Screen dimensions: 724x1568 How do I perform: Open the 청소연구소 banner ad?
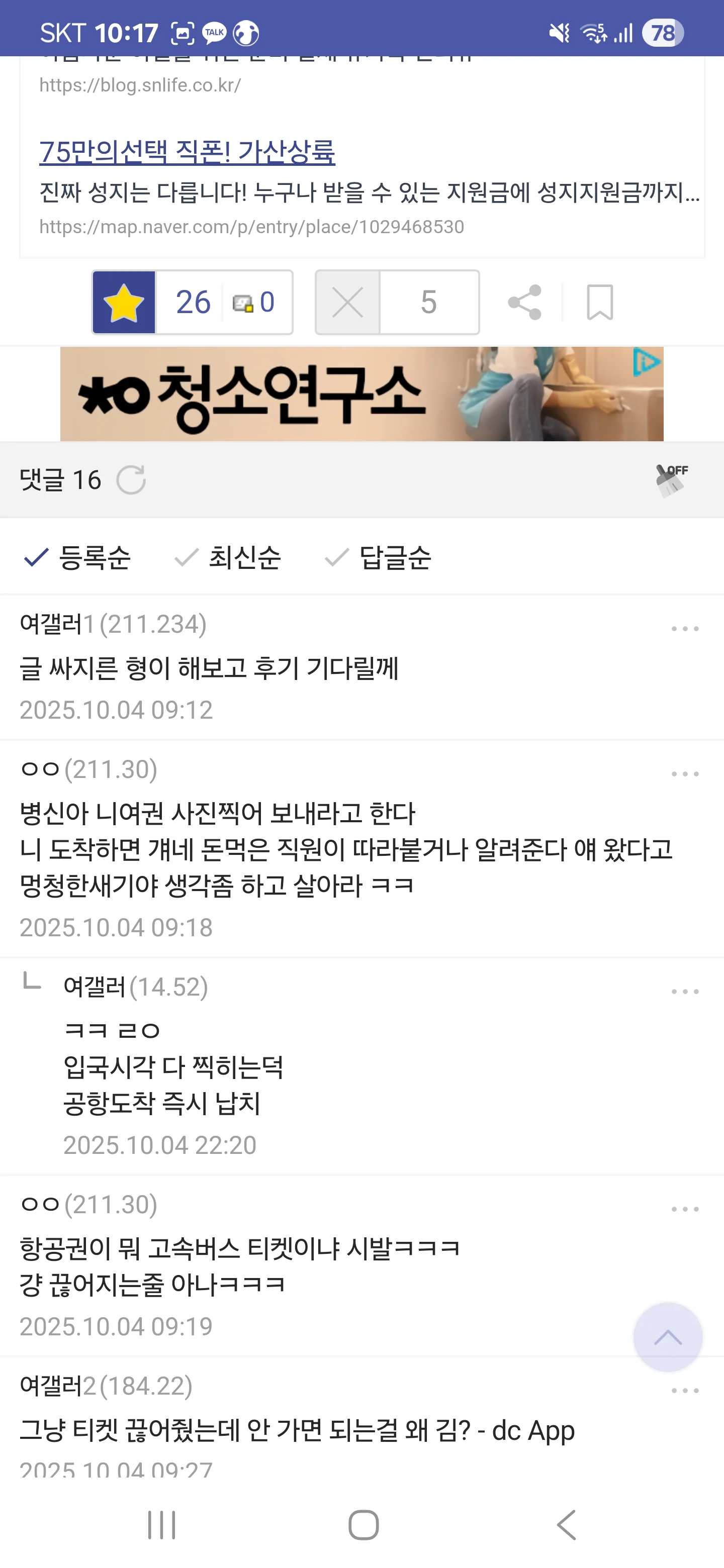(x=361, y=394)
